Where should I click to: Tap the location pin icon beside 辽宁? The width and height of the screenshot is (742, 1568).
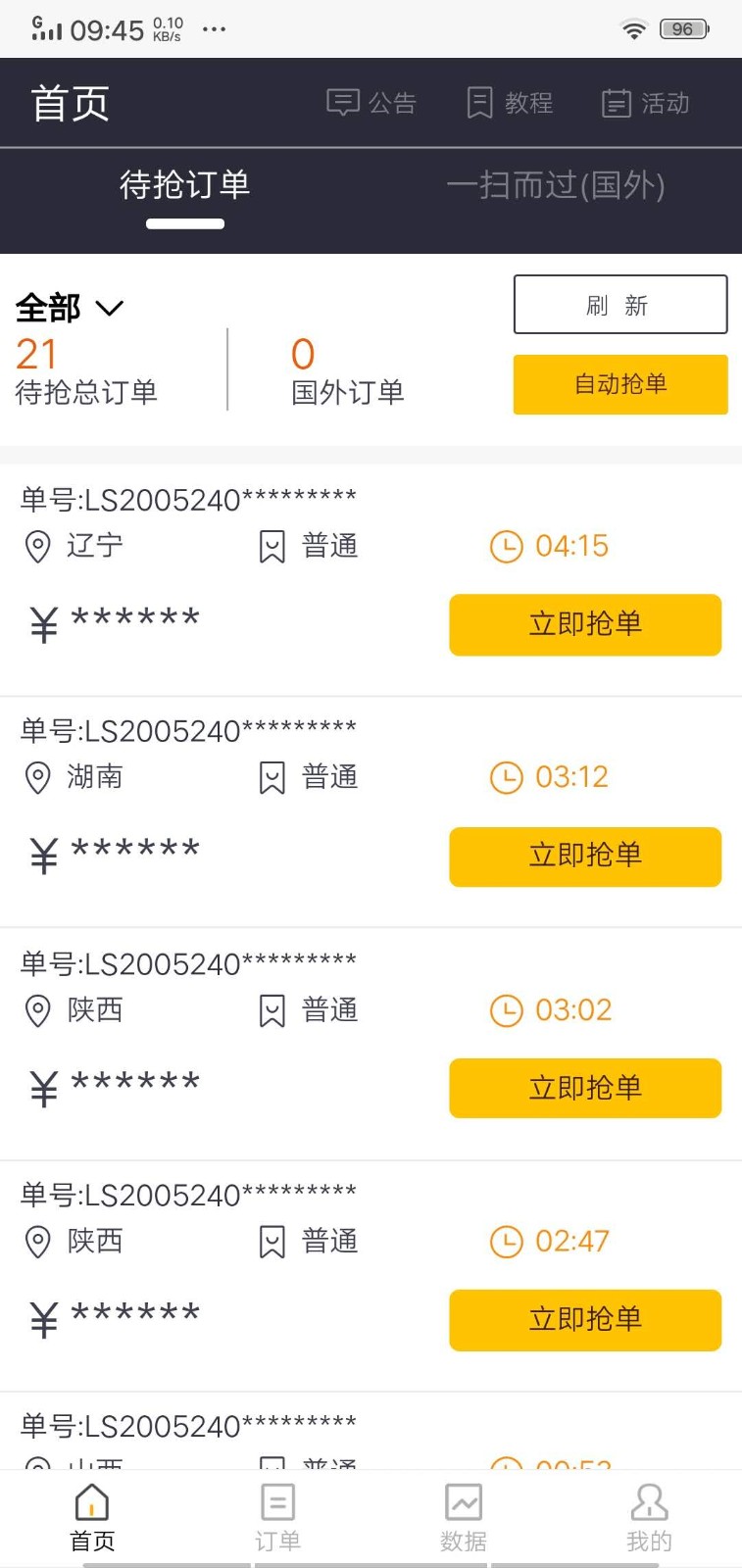(x=38, y=547)
